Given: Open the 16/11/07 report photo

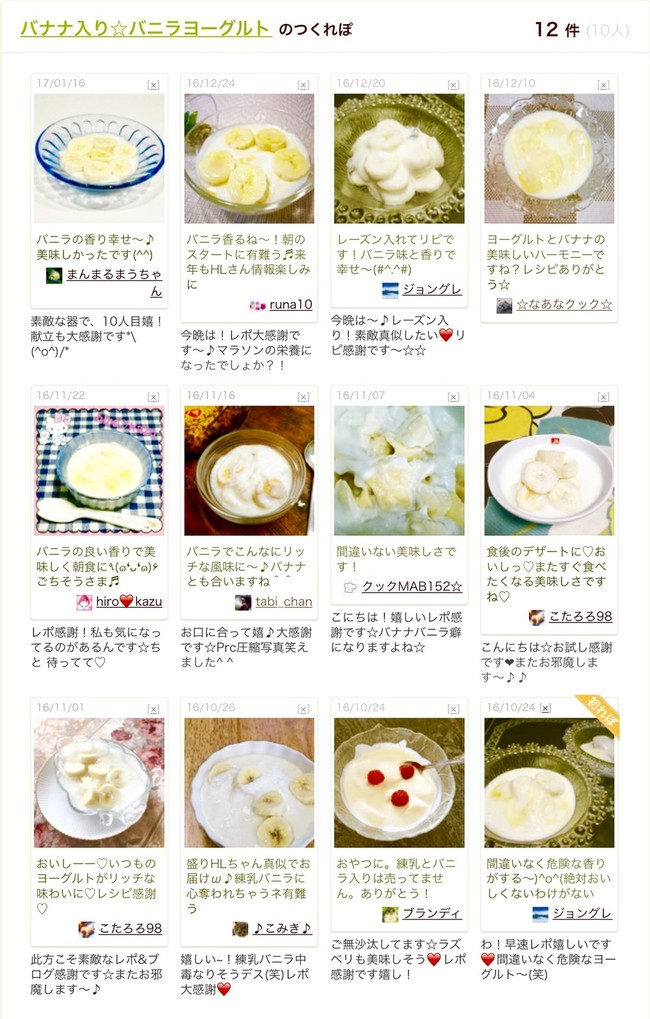Looking at the screenshot, I should 399,470.
